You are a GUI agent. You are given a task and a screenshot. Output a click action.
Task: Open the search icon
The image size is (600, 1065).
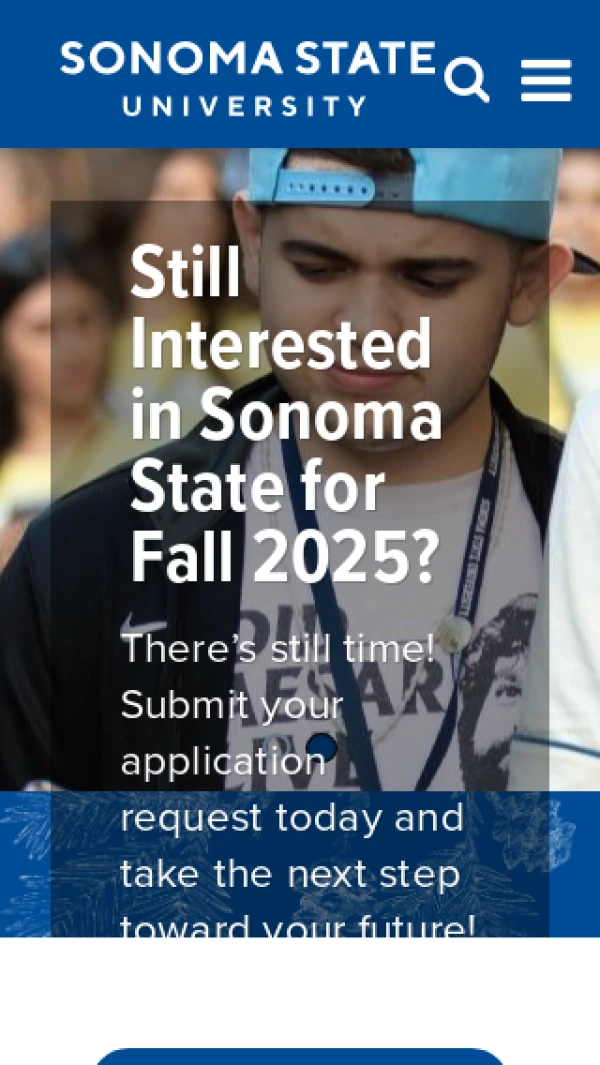pyautogui.click(x=467, y=79)
